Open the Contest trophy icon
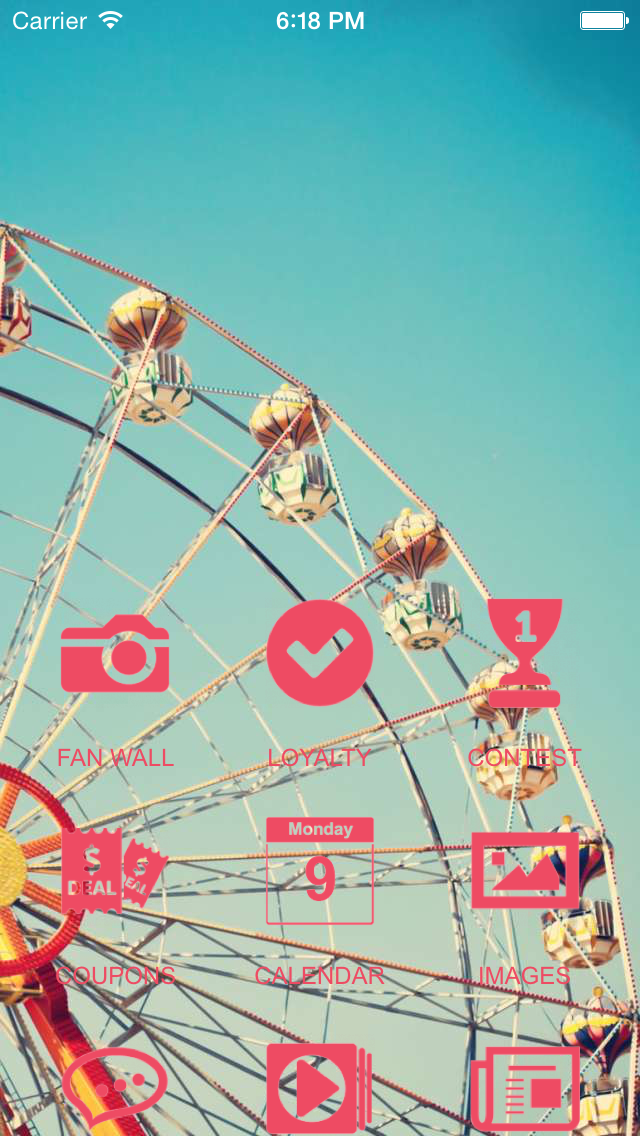The image size is (640, 1136). click(525, 653)
